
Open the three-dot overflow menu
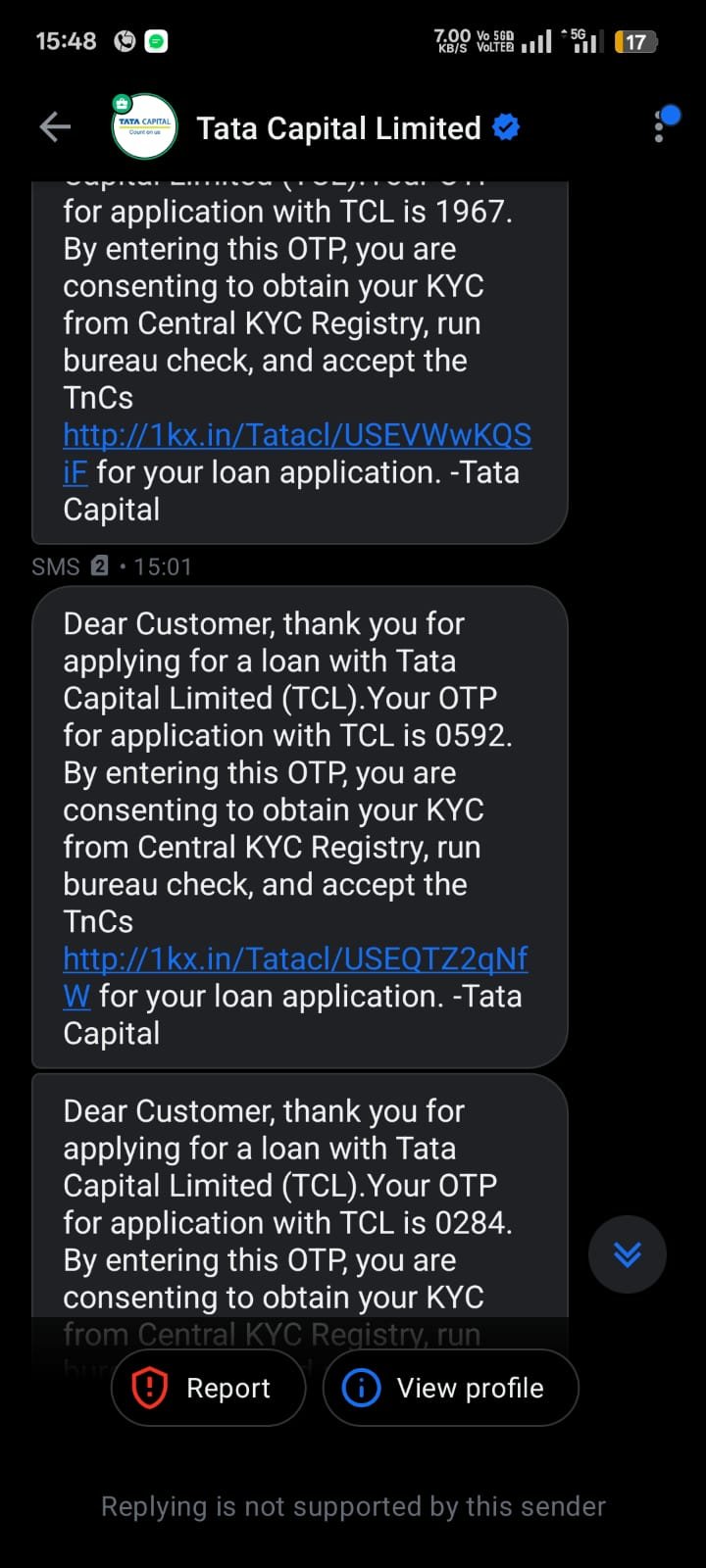point(659,128)
